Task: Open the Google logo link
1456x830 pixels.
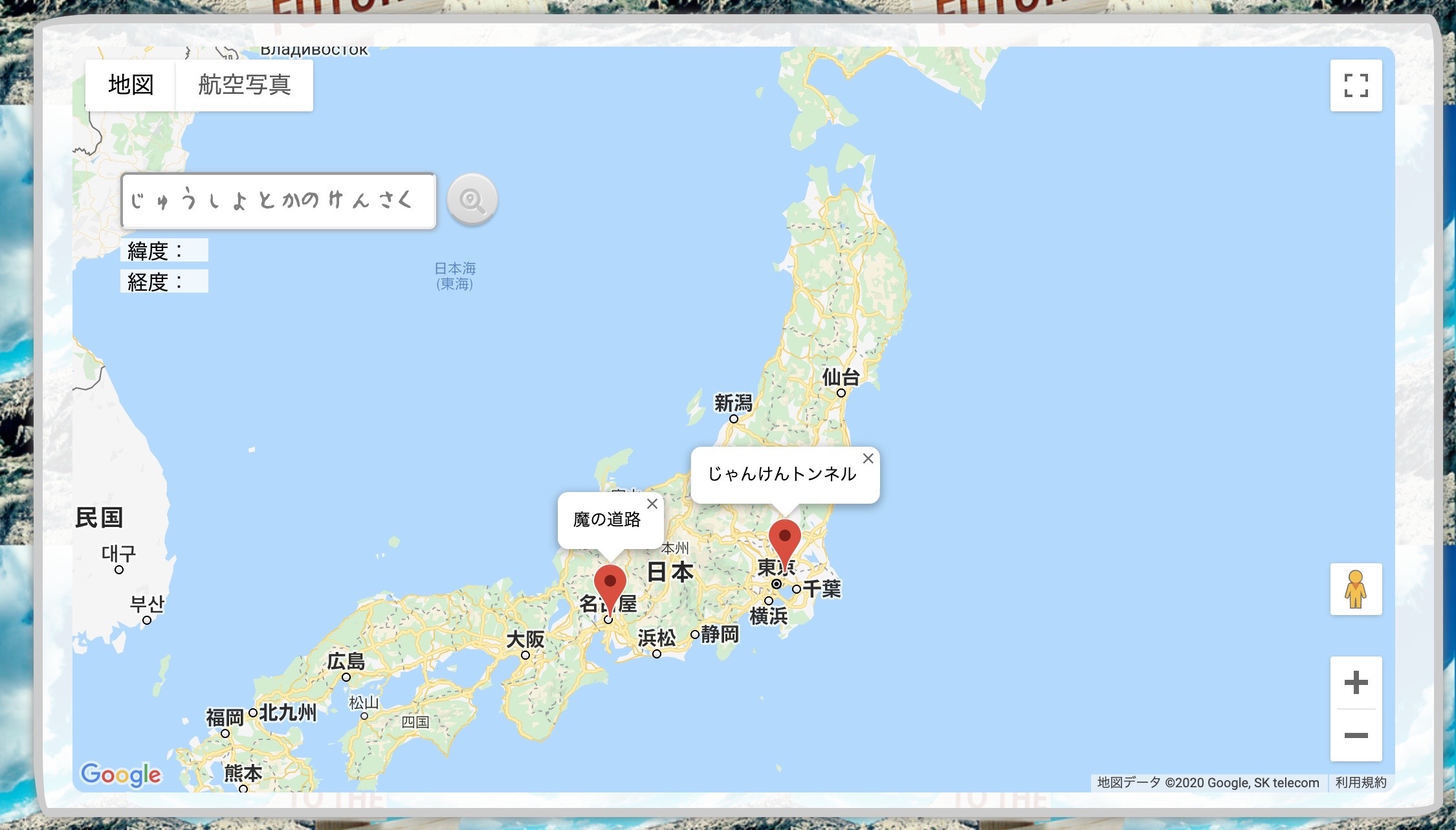Action: (121, 774)
